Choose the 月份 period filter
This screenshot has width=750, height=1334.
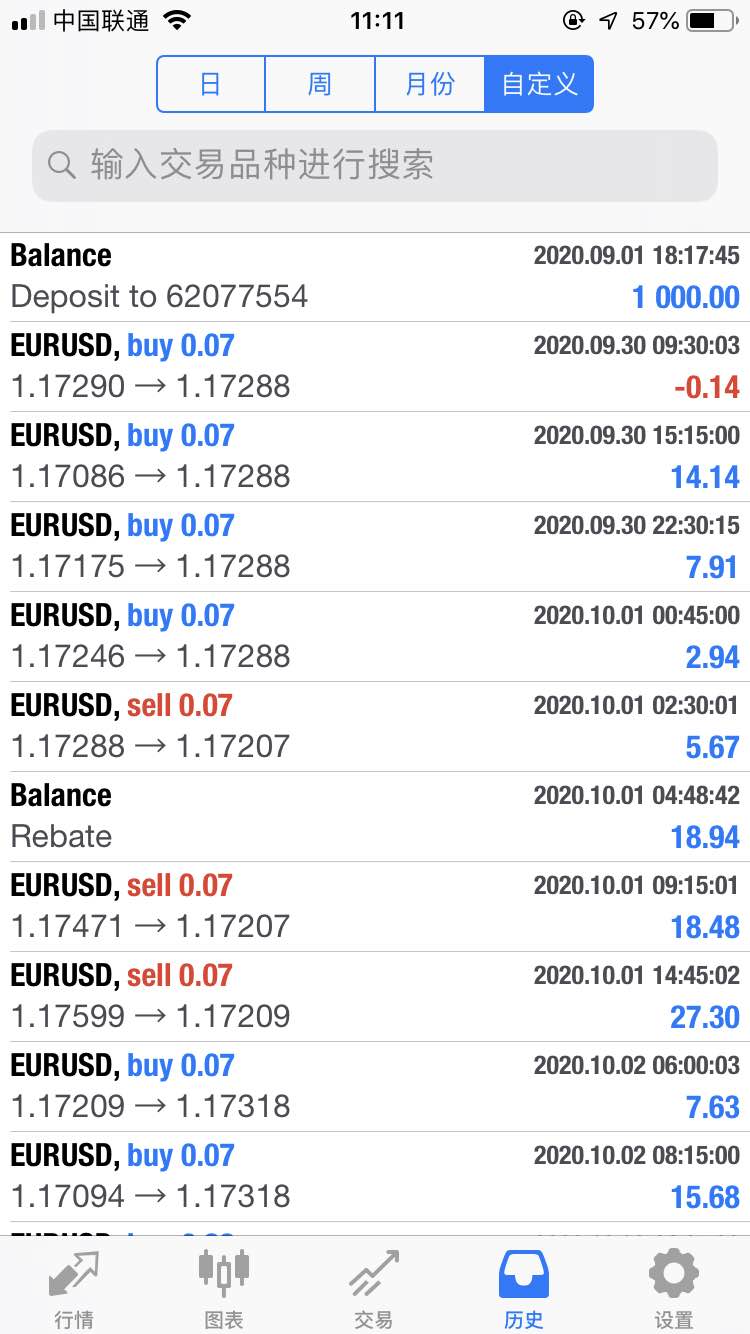[x=430, y=84]
